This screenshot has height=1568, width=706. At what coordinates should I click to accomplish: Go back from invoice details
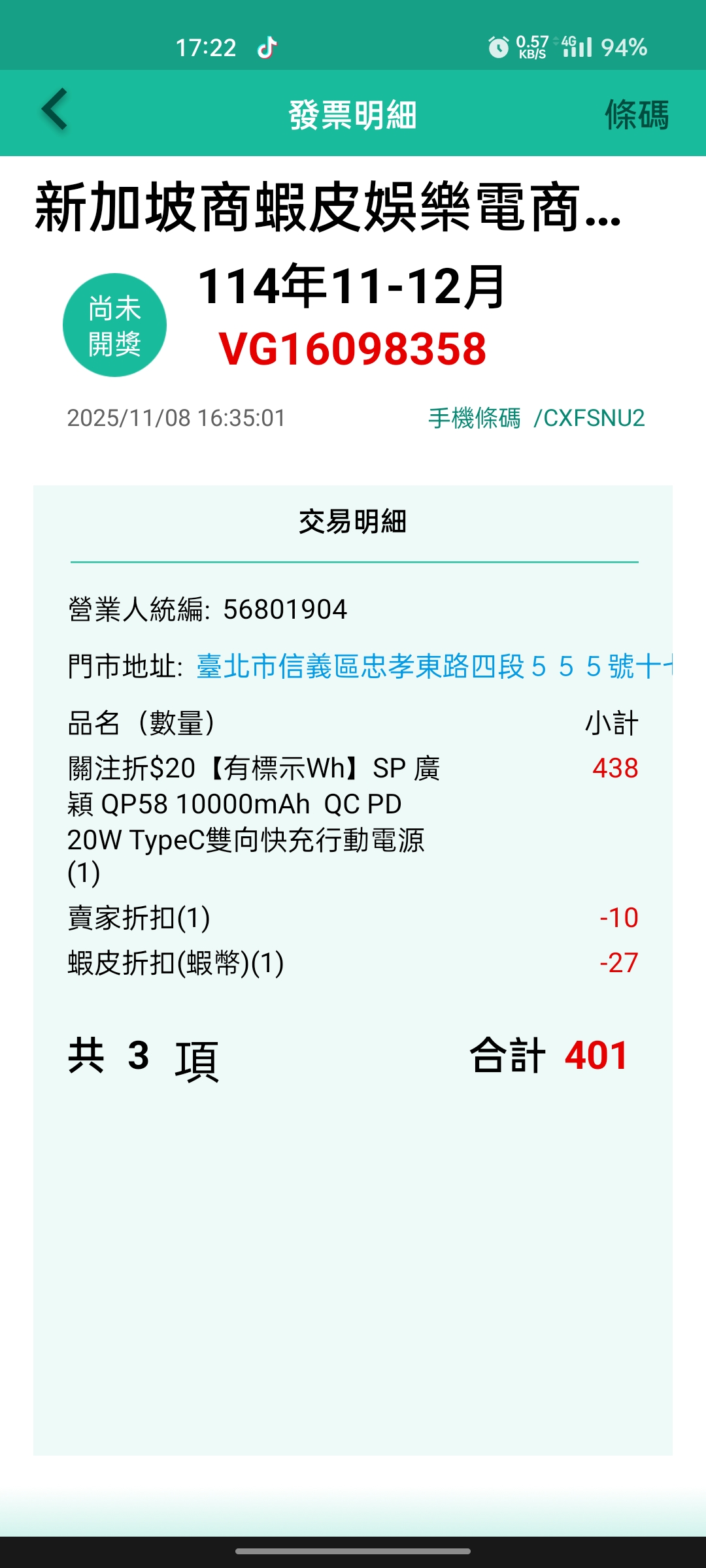coord(55,110)
